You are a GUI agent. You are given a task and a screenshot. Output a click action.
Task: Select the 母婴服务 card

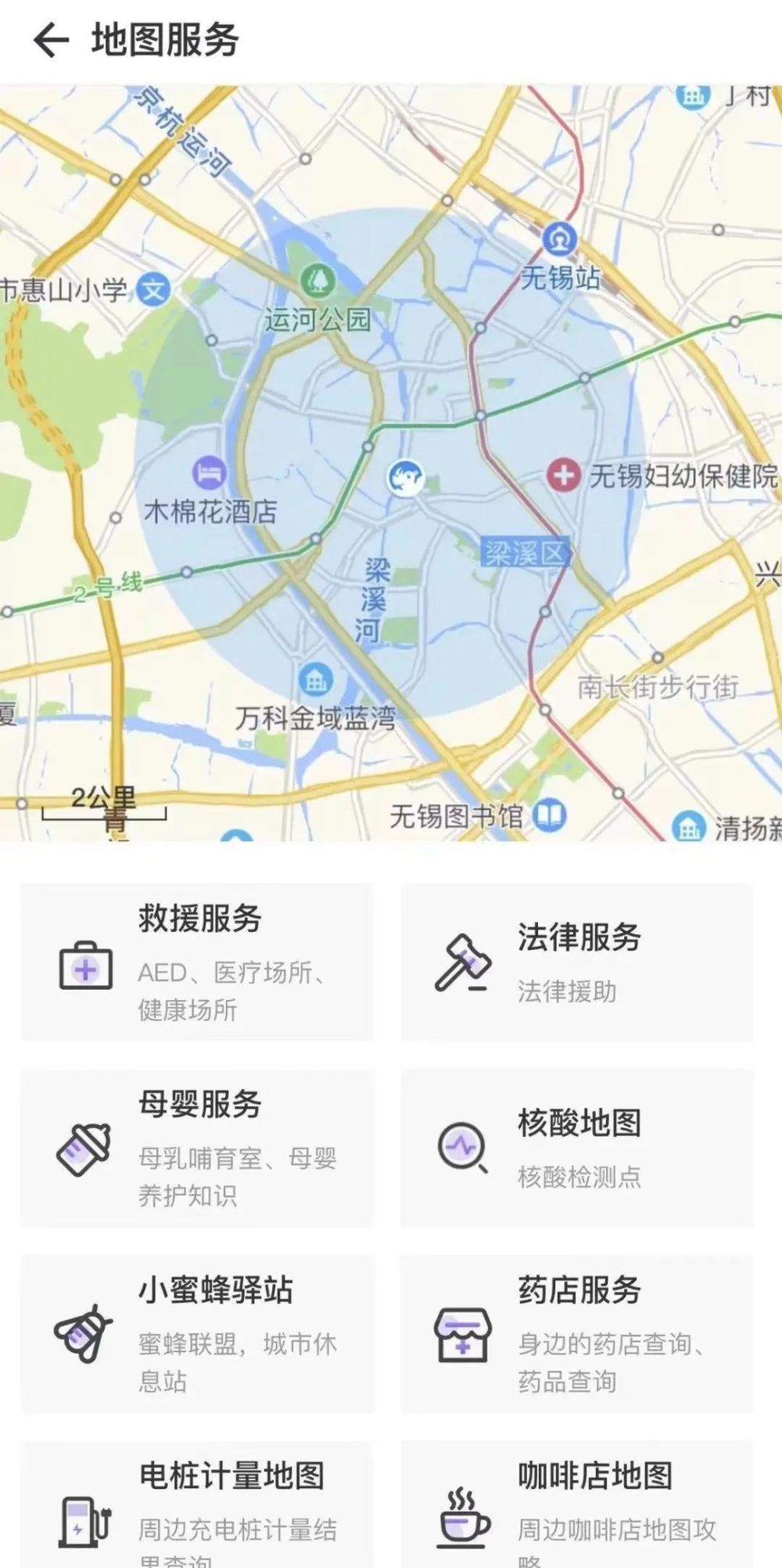click(197, 1148)
